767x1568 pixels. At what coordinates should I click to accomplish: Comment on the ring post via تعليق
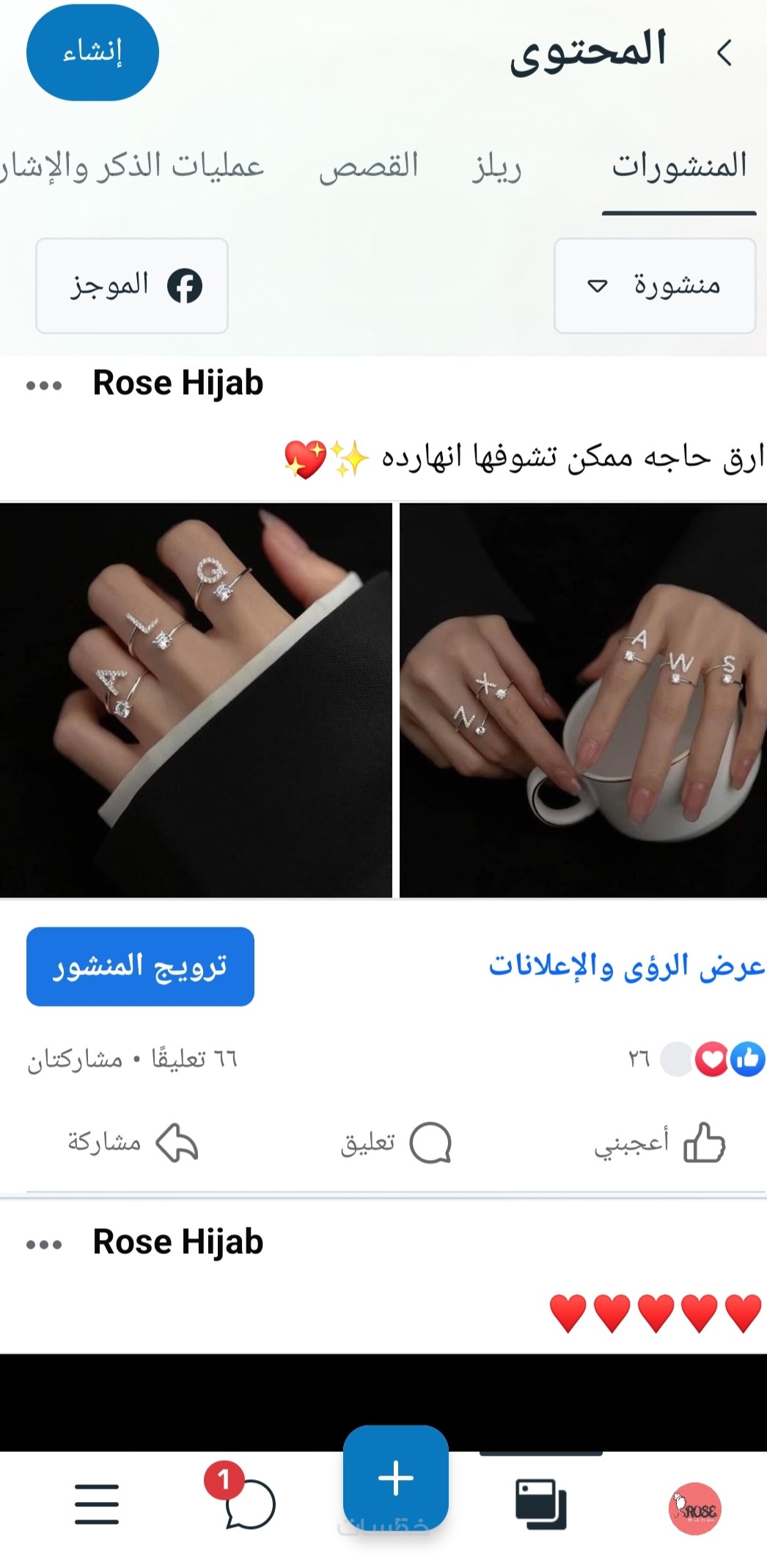click(396, 1142)
